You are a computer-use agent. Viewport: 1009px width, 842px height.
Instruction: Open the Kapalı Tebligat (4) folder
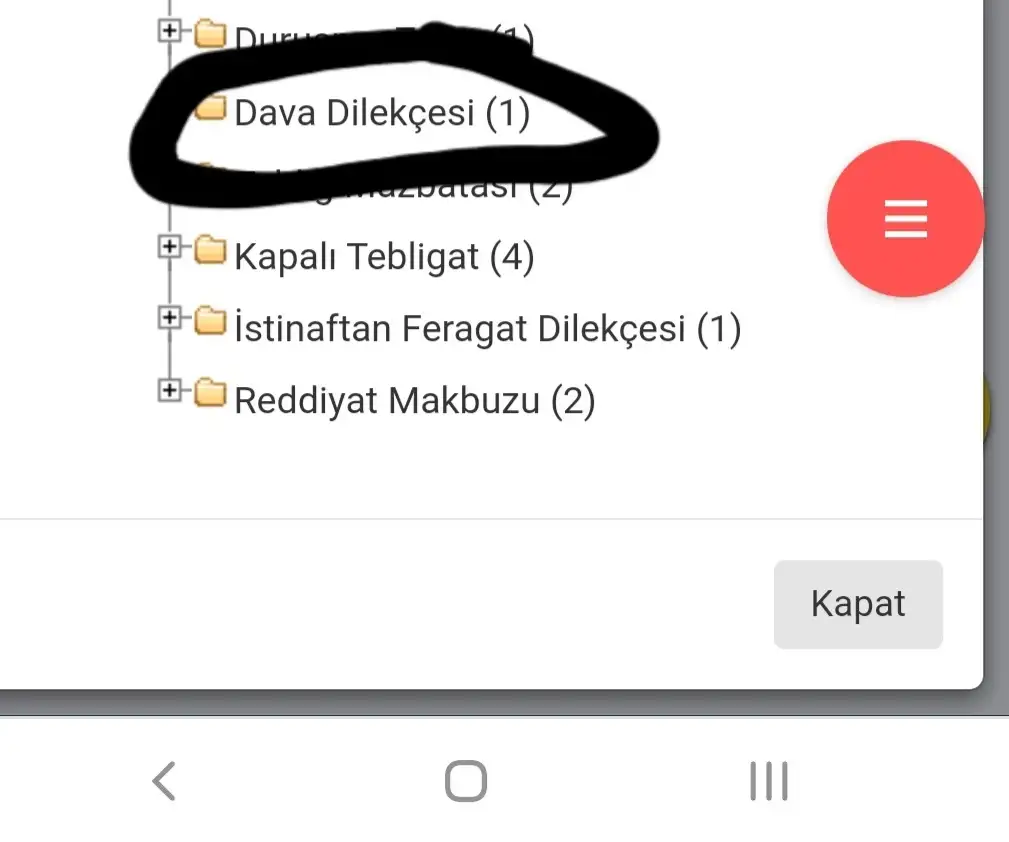click(384, 257)
